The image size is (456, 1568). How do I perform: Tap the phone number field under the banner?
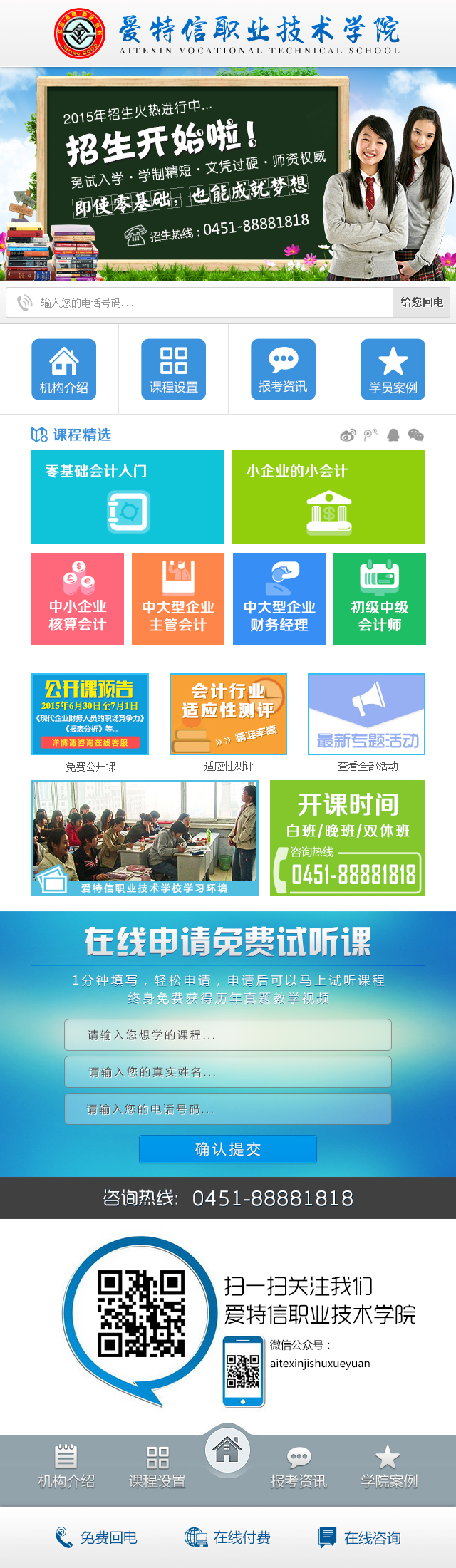pos(207,303)
